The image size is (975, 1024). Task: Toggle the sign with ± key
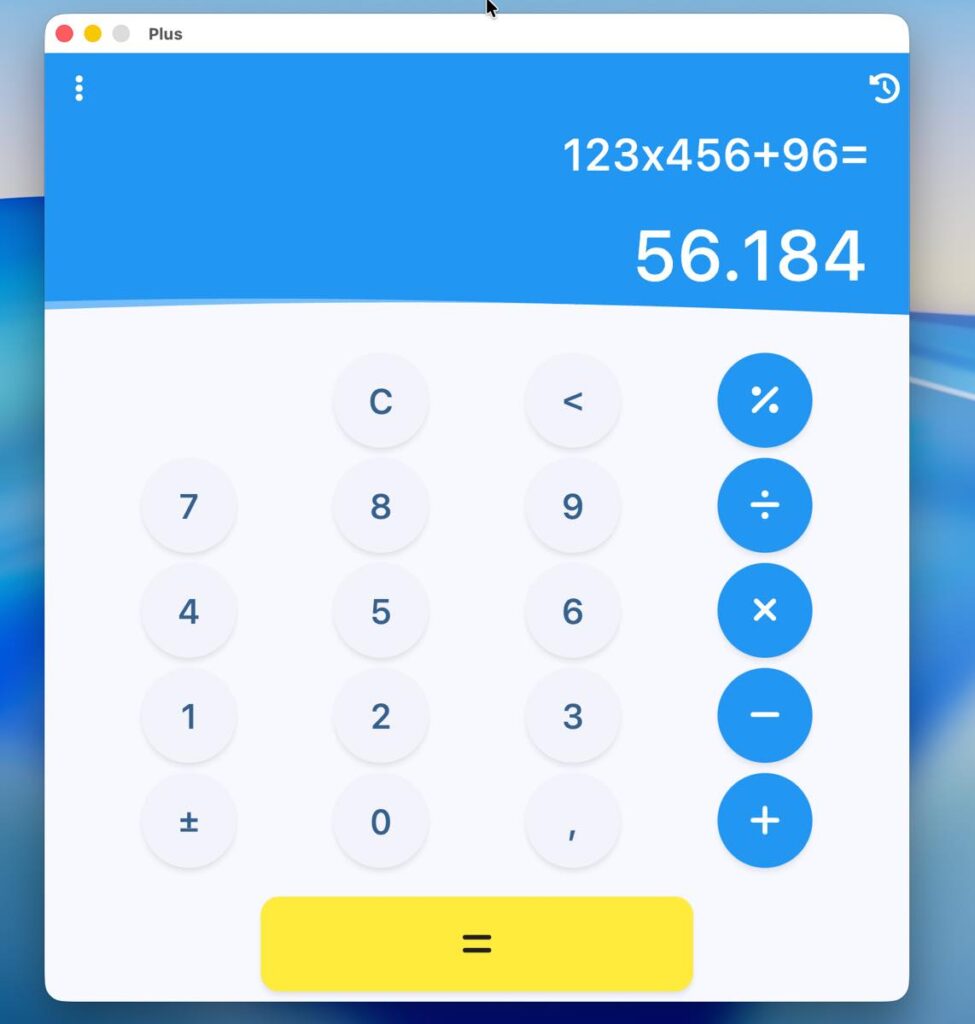189,822
